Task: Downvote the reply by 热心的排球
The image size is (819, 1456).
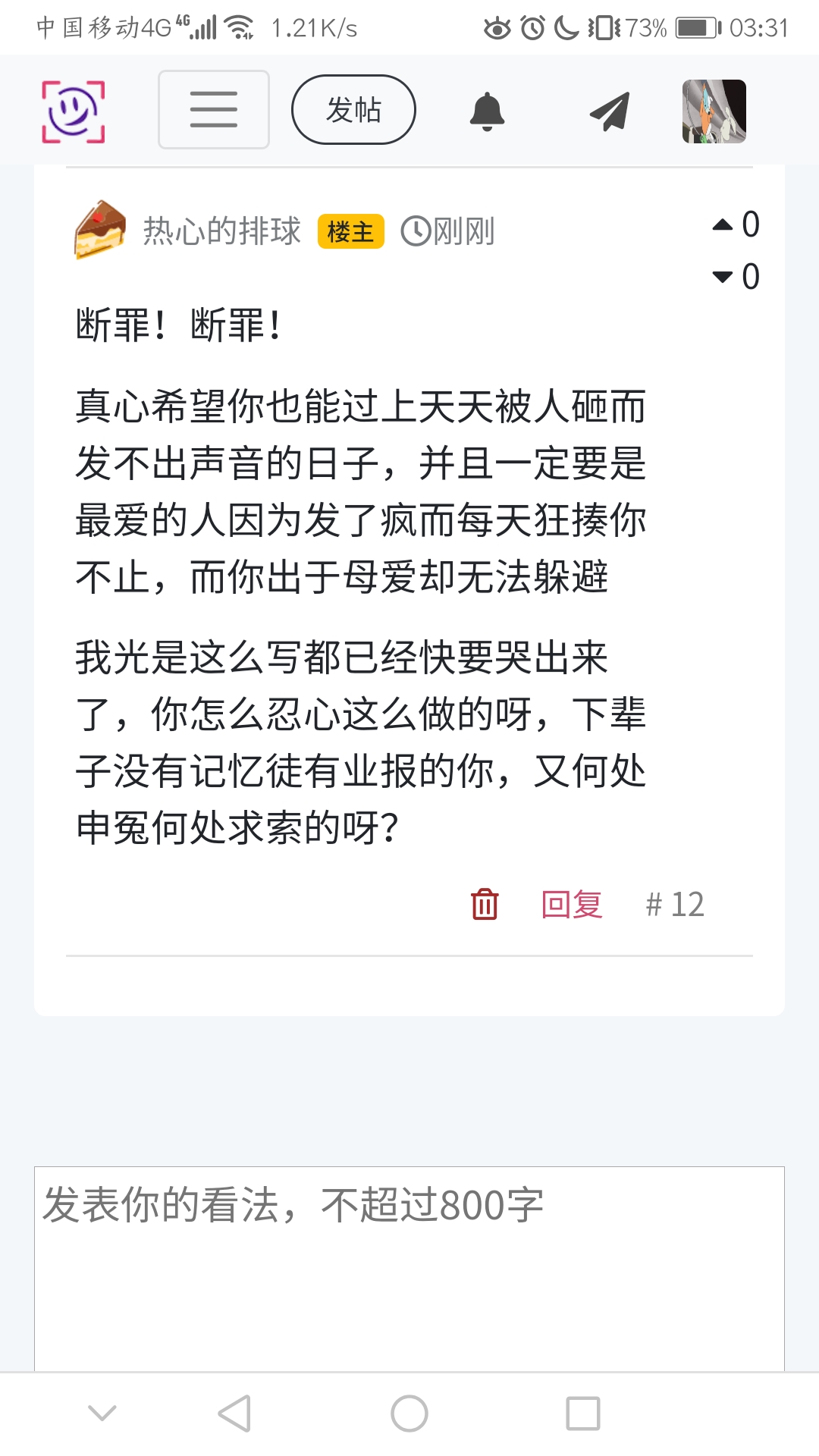Action: click(x=723, y=277)
